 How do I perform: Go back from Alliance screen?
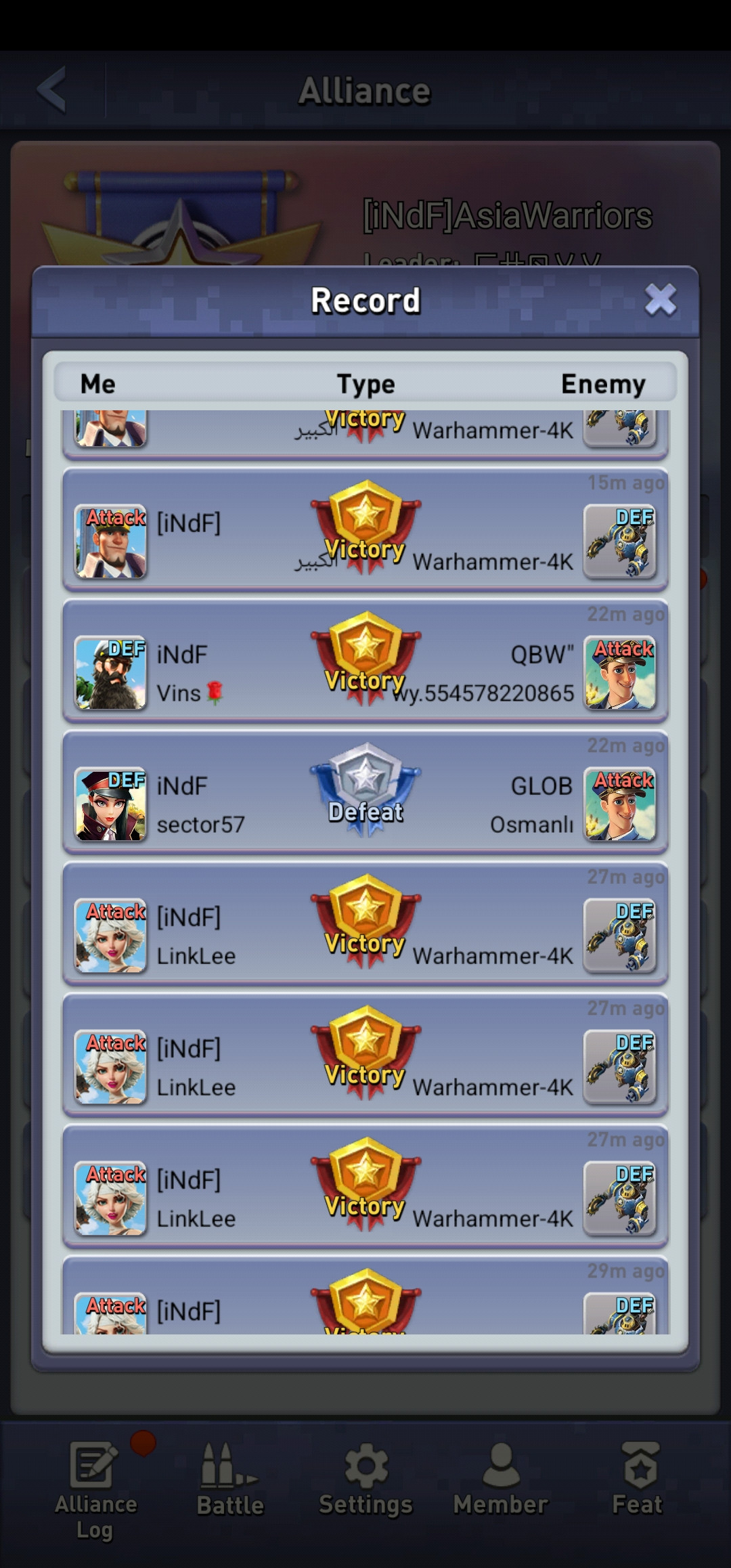(52, 89)
